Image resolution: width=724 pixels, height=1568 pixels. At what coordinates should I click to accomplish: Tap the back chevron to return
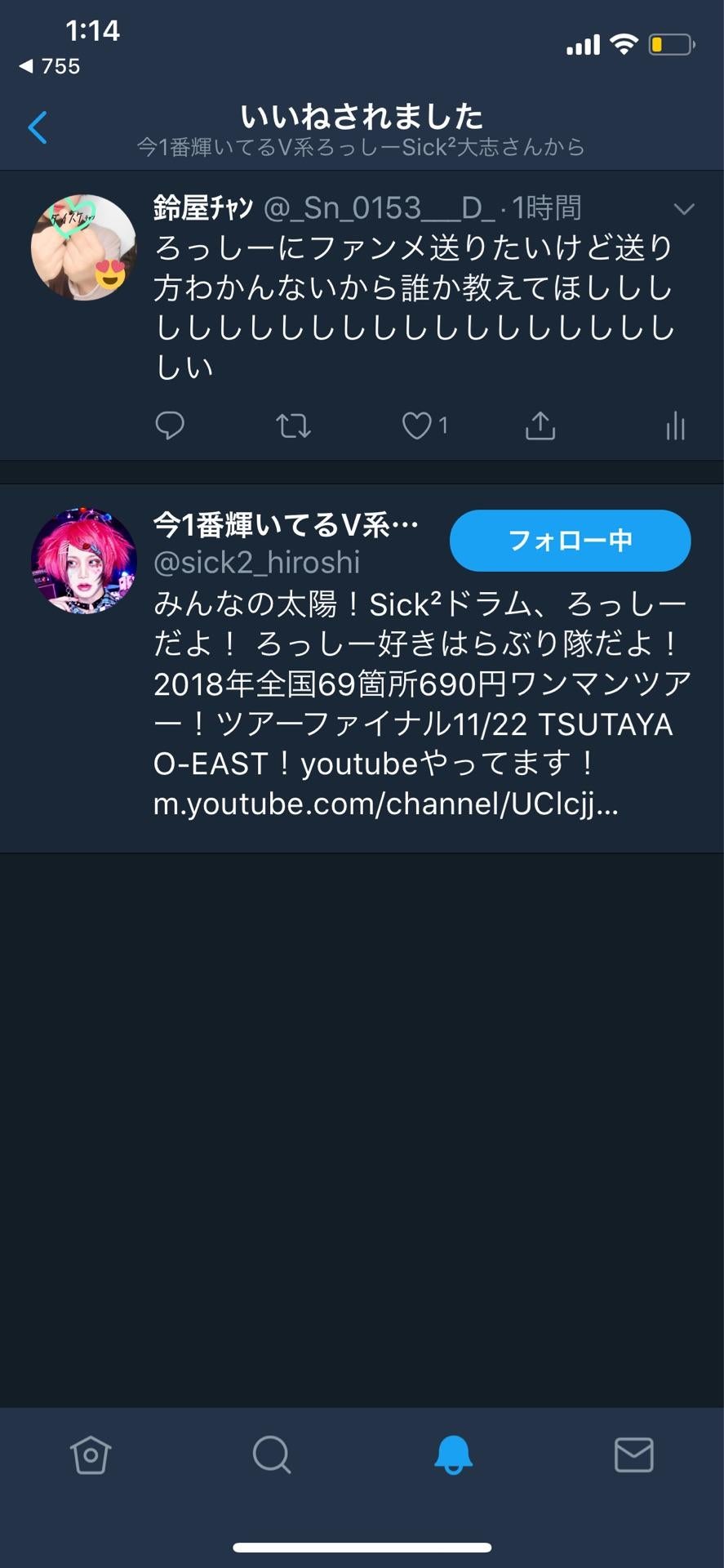coord(37,127)
